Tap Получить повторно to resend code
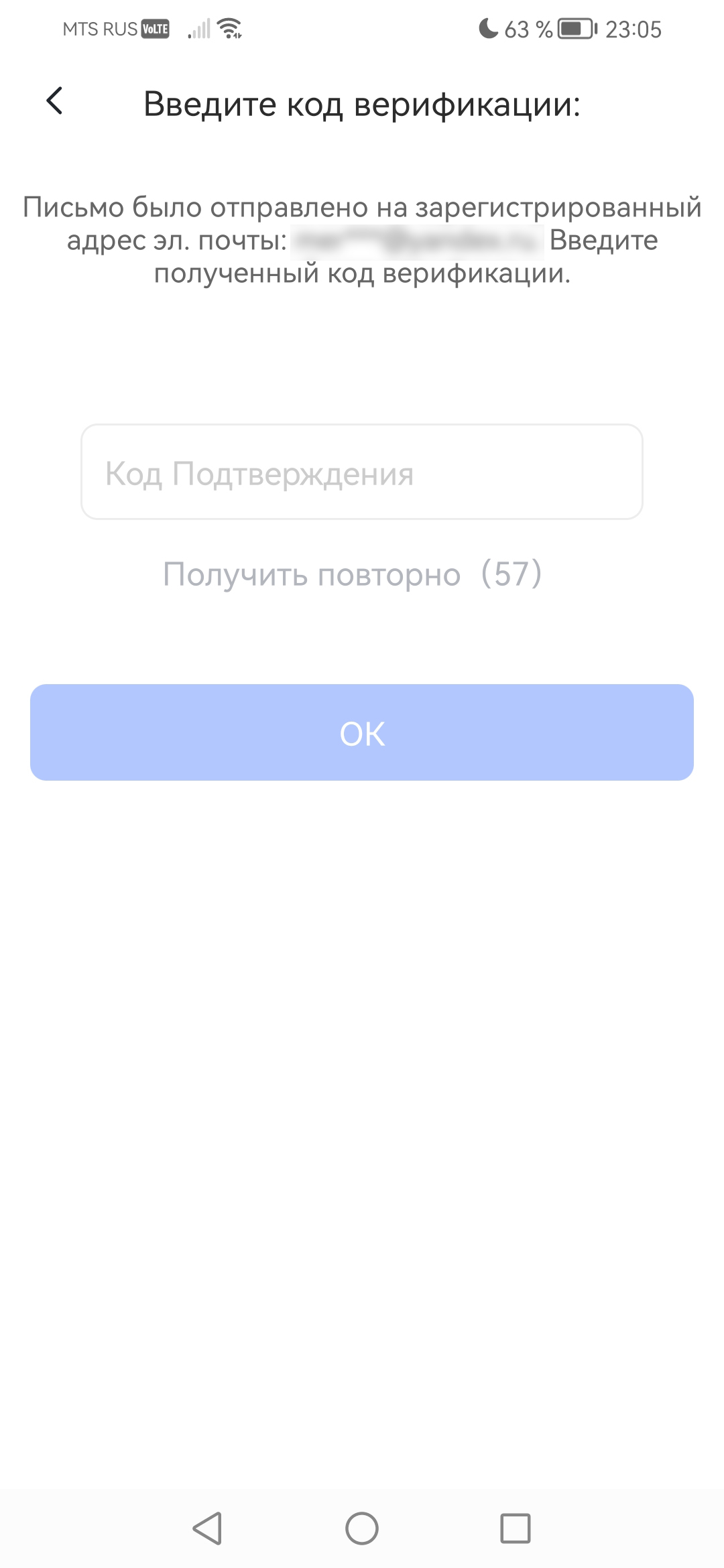Screen dimensions: 724x1568 (x=353, y=575)
